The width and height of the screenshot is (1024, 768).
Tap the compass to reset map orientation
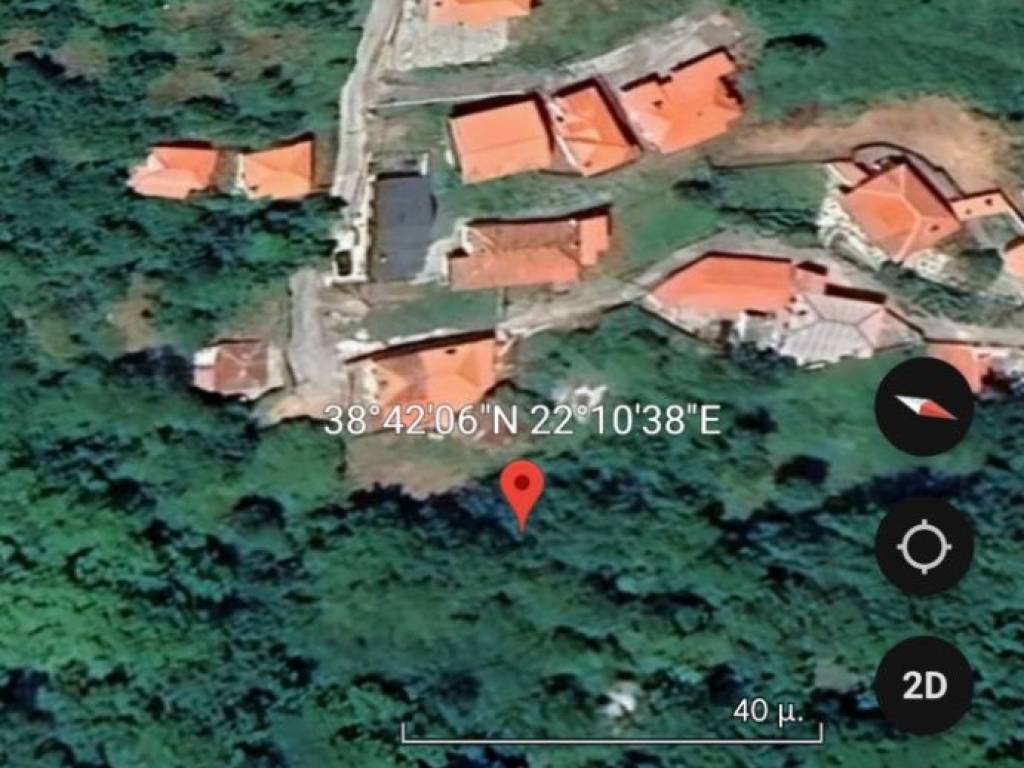point(924,407)
